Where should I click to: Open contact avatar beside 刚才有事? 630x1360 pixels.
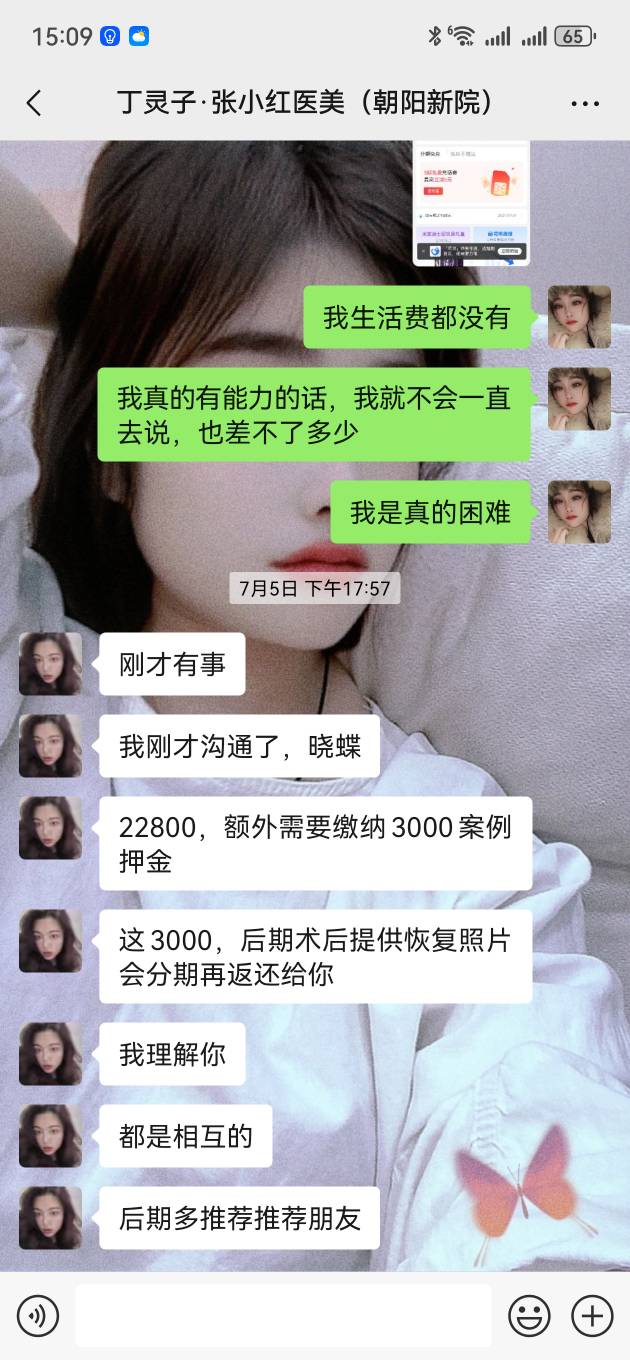click(50, 664)
